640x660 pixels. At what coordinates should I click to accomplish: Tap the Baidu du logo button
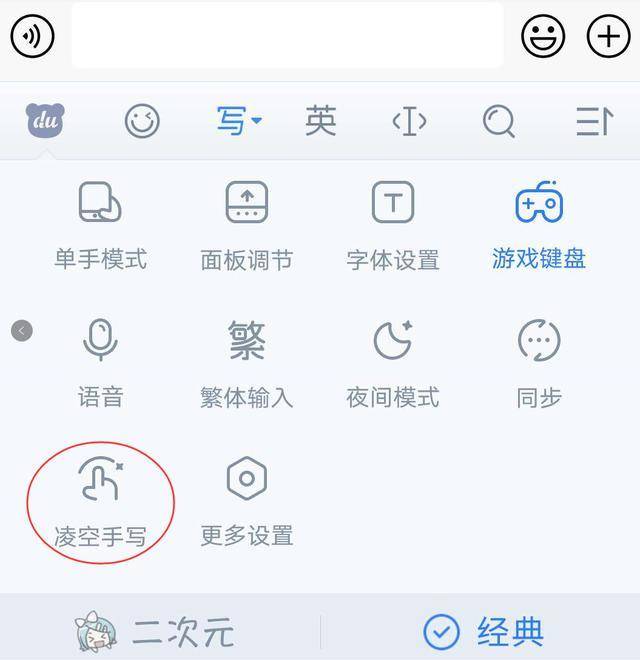click(x=47, y=122)
